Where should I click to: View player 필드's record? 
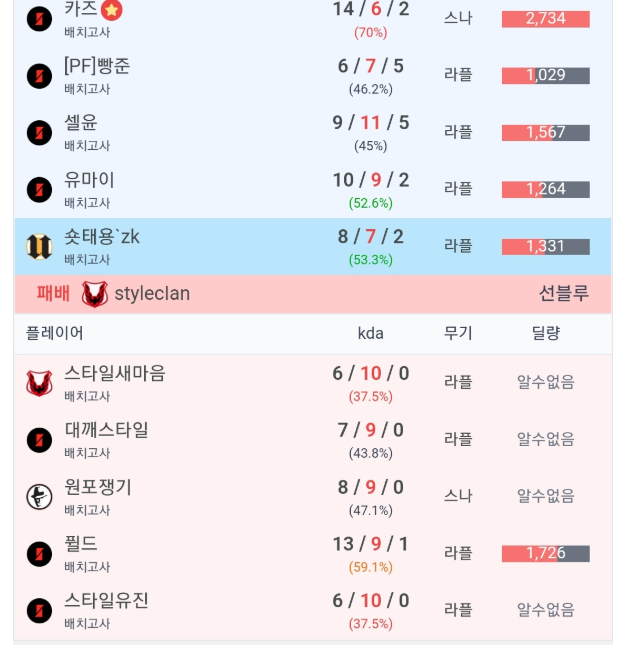point(81,544)
